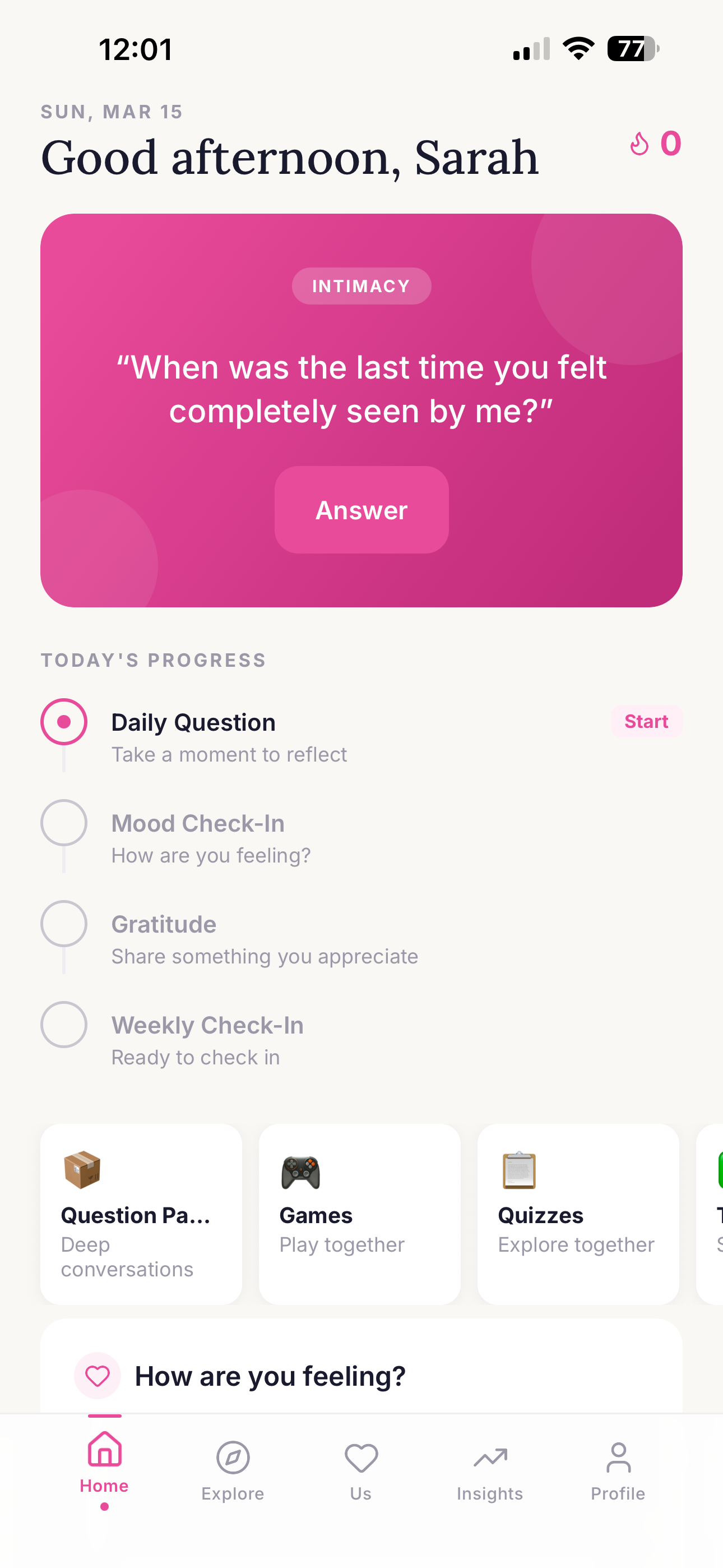Tap the Mood Check-In progress circle

[63, 822]
